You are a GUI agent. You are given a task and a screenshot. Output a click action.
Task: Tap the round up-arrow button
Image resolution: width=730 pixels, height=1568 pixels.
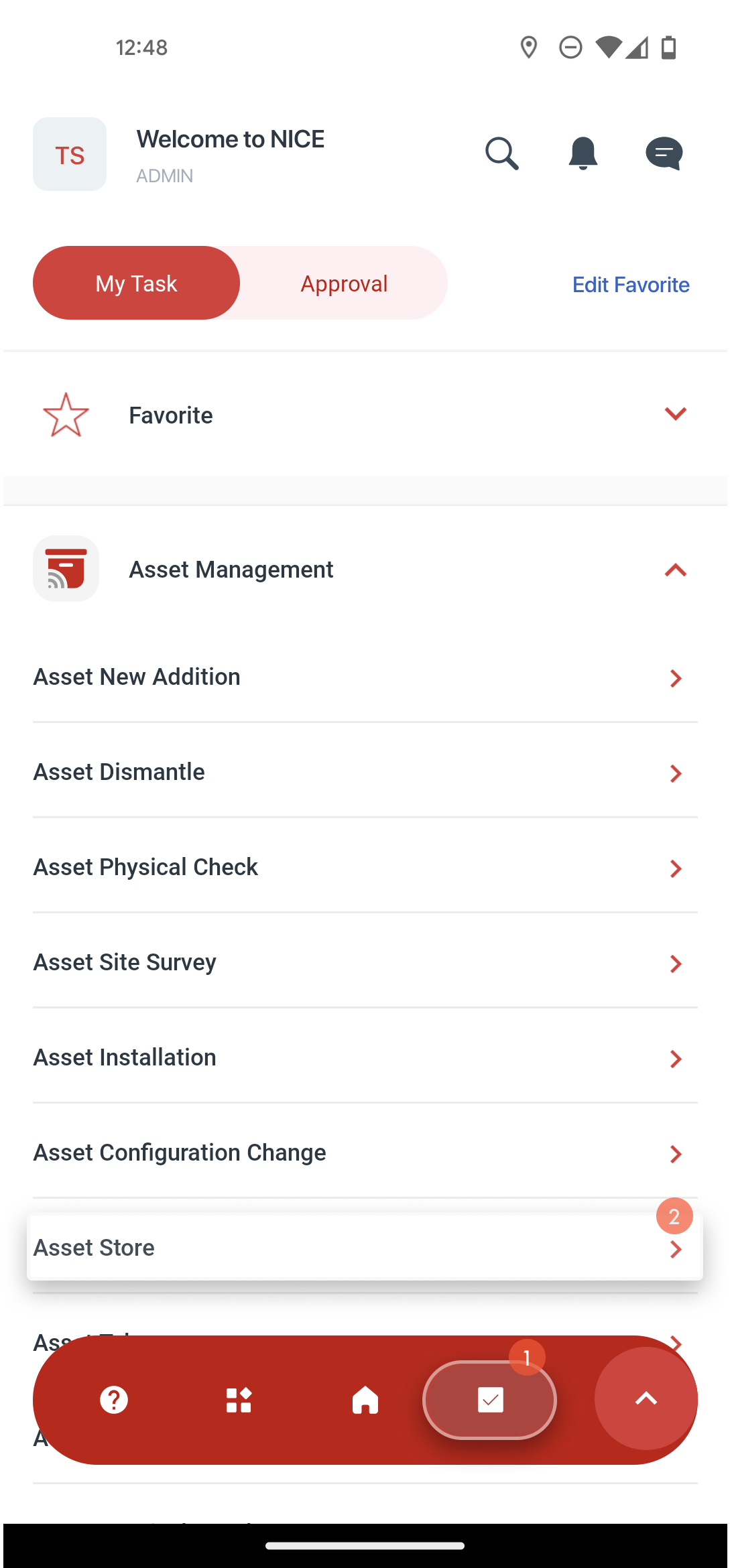(646, 1398)
